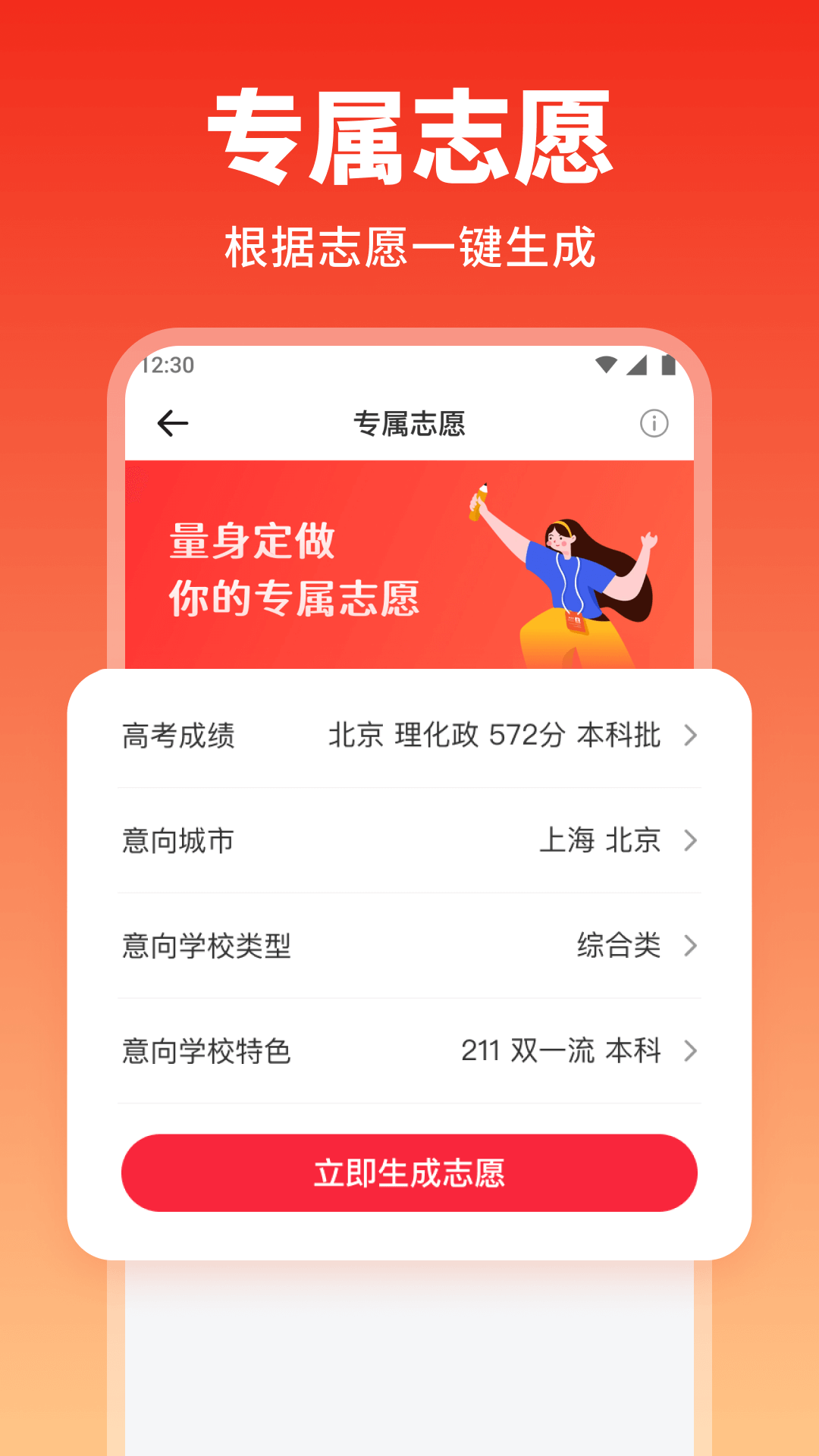Click the Wi-Fi icon in status bar
The image size is (819, 1456).
(604, 364)
